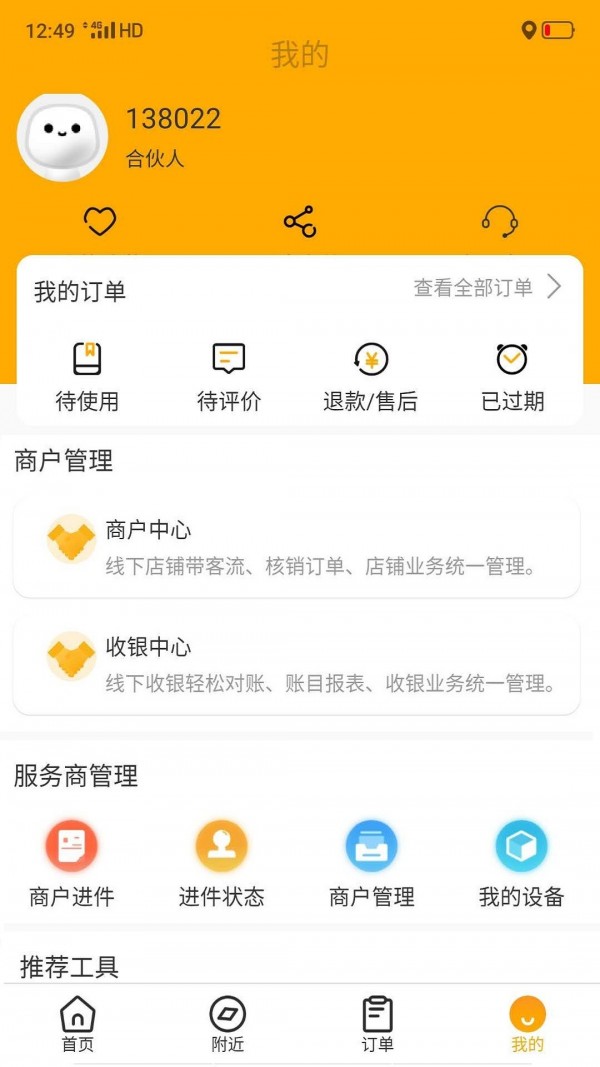The image size is (600, 1067).
Task: Open 已过期 orders
Action: pyautogui.click(x=512, y=376)
